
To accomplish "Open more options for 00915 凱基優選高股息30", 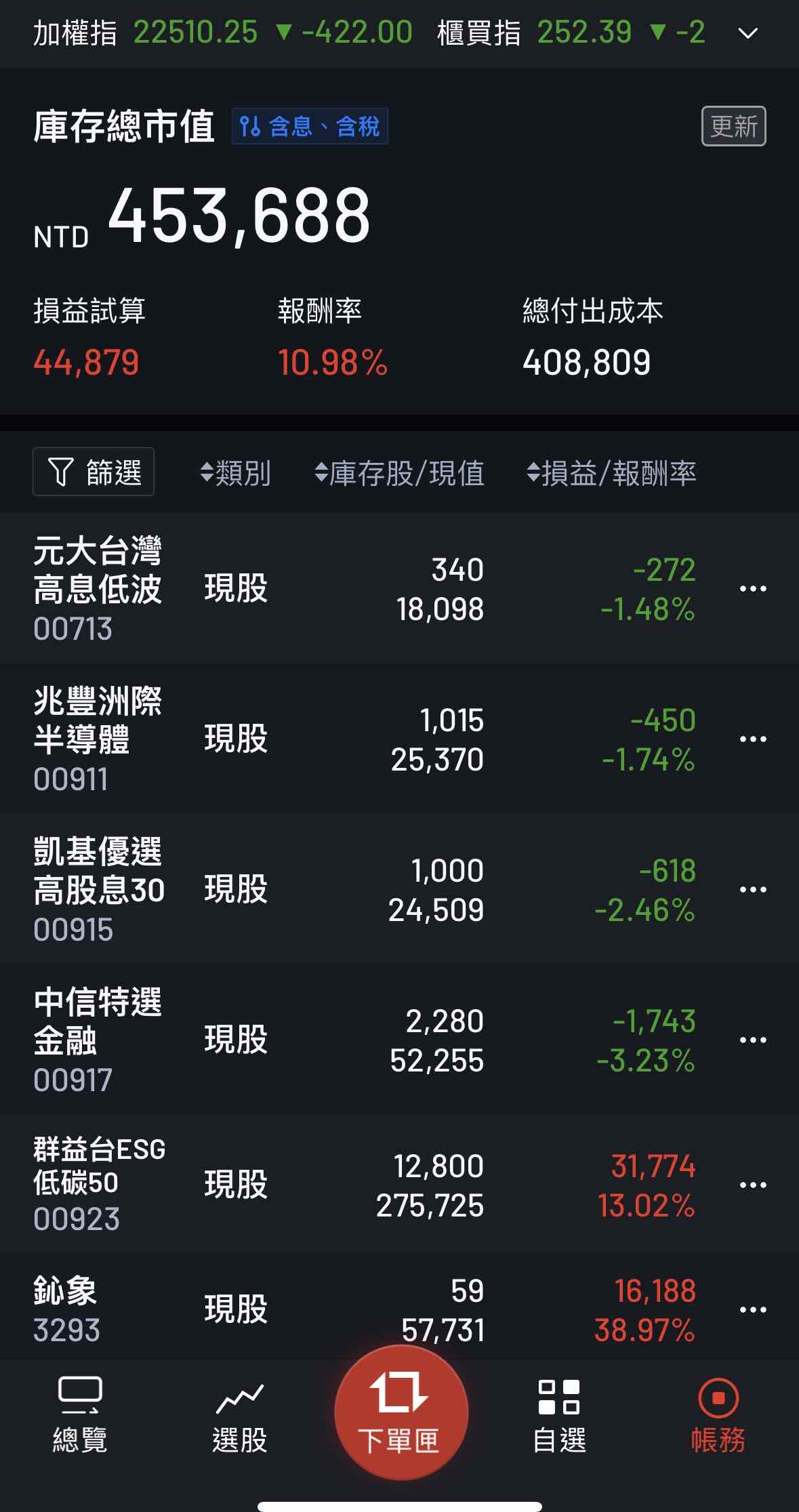I will (x=752, y=889).
